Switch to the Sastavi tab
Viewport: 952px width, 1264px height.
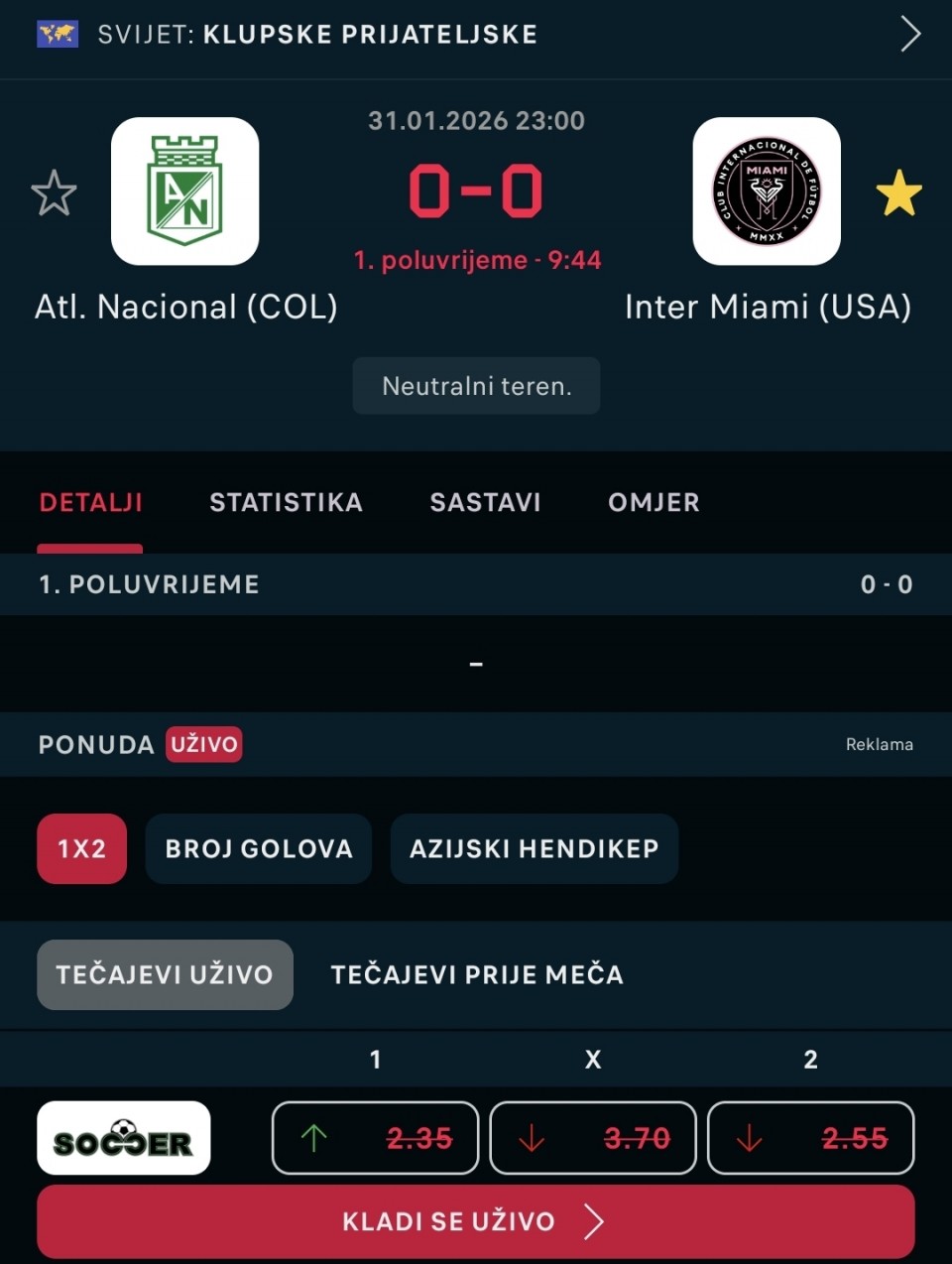(485, 503)
